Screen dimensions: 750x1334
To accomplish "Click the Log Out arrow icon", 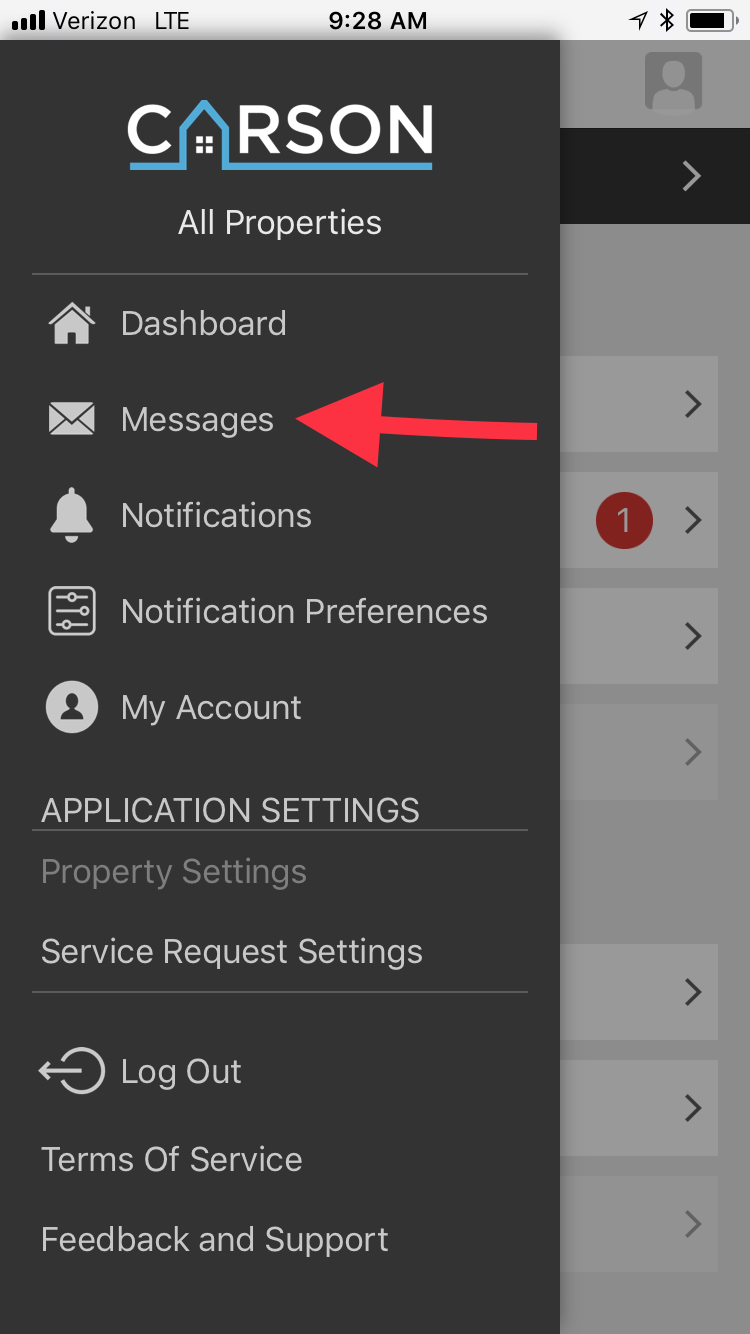I will (71, 1070).
